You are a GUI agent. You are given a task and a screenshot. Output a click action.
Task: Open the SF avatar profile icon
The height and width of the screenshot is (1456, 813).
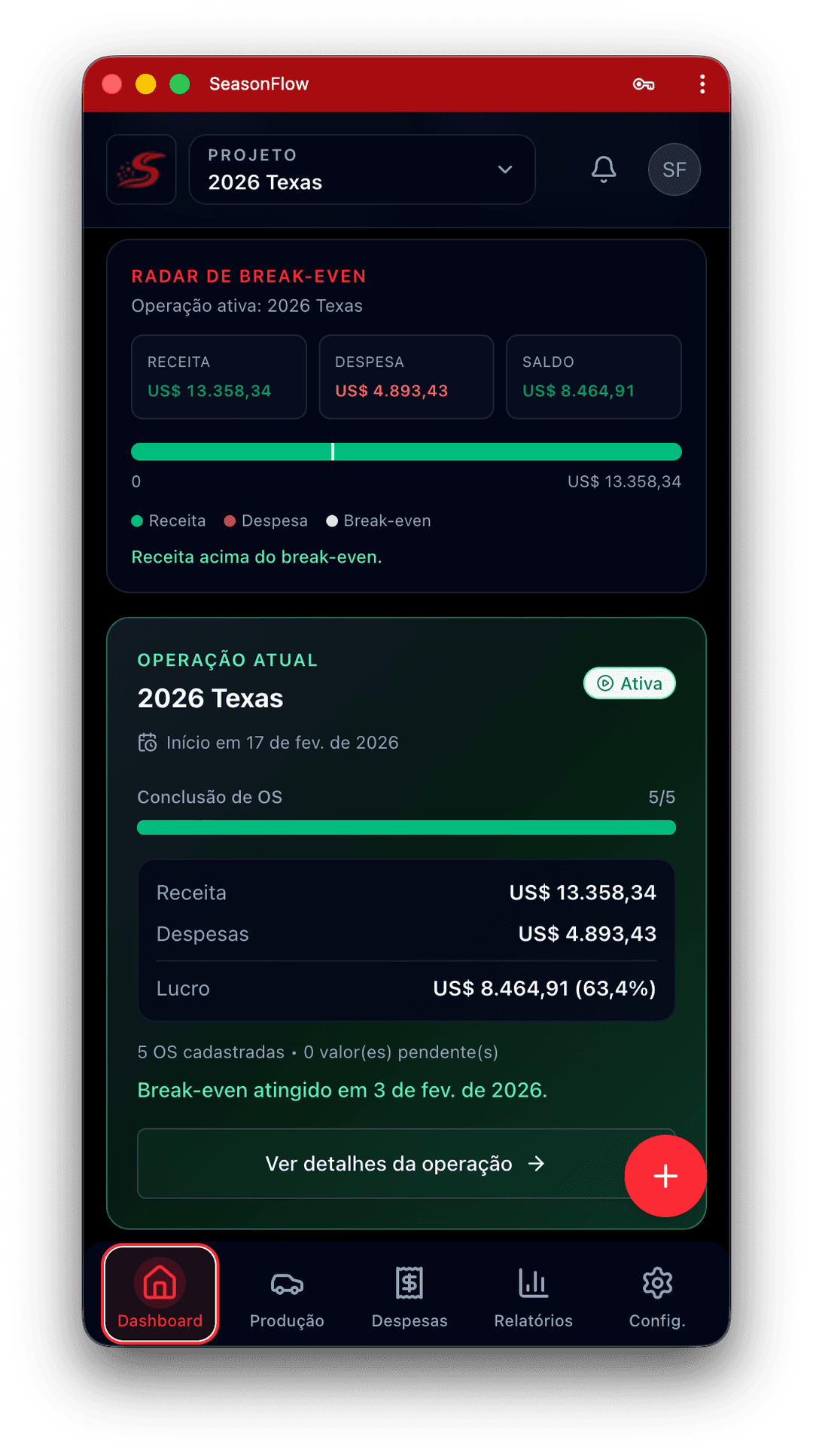[x=674, y=169]
